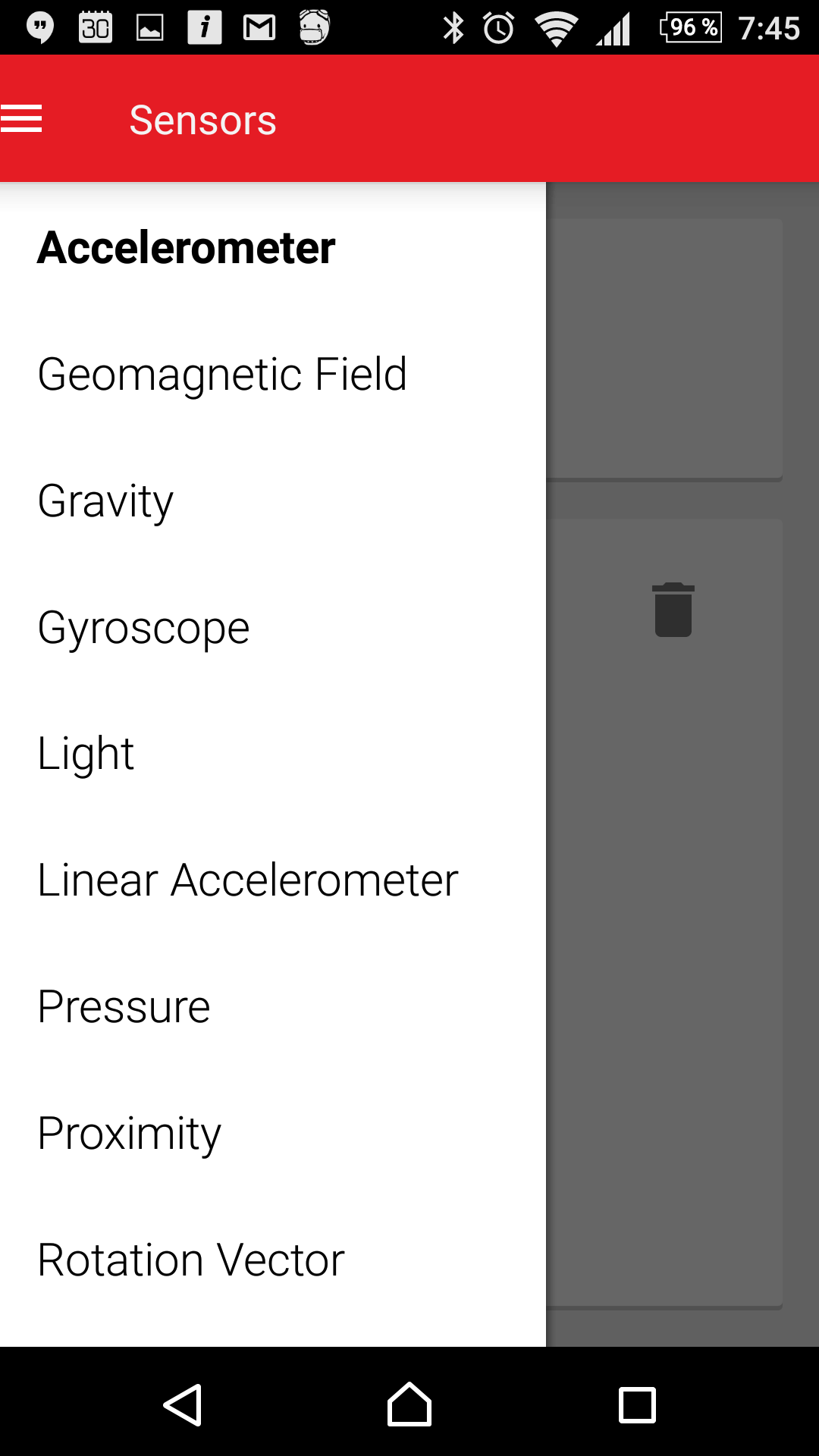Select the Light sensor

point(273,754)
